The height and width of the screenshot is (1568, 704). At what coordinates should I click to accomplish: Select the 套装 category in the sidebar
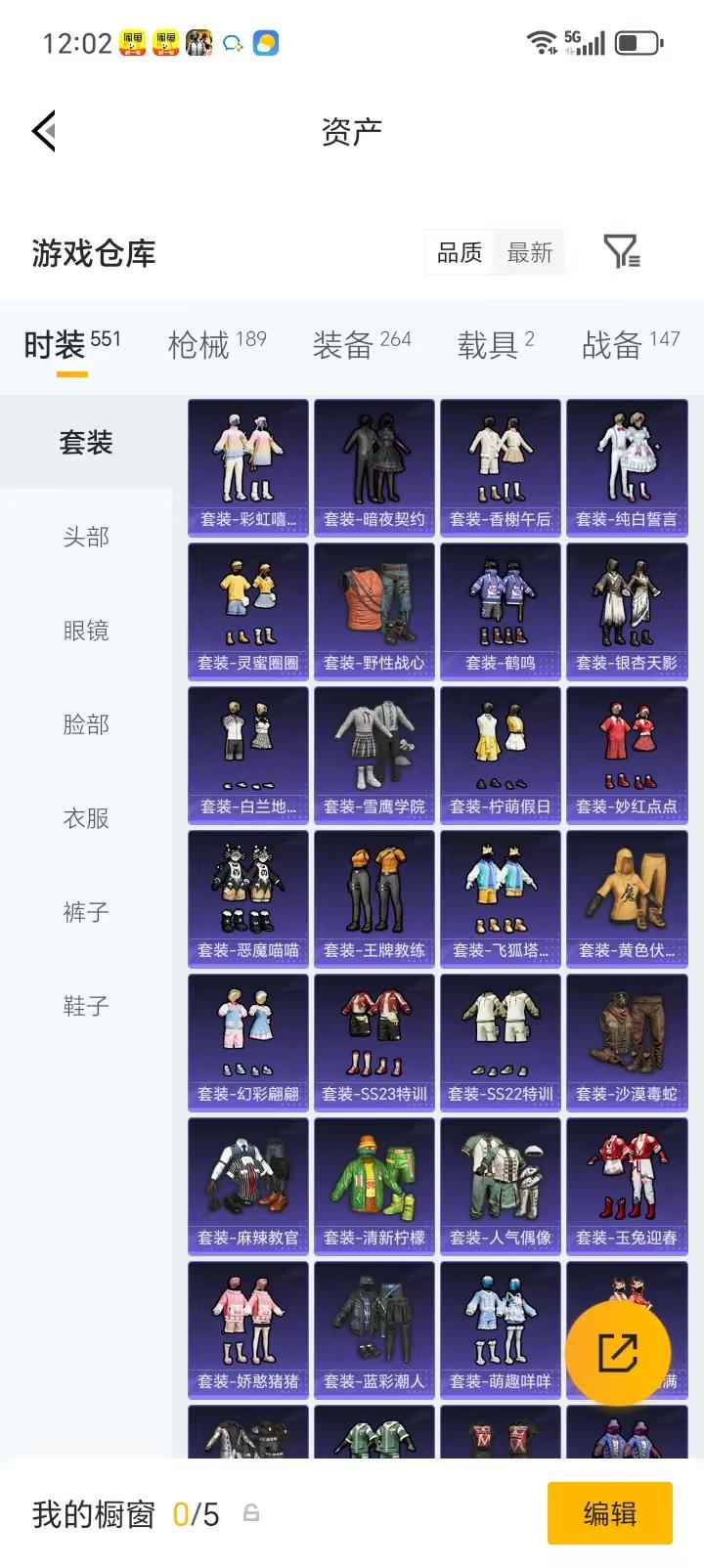coord(86,442)
